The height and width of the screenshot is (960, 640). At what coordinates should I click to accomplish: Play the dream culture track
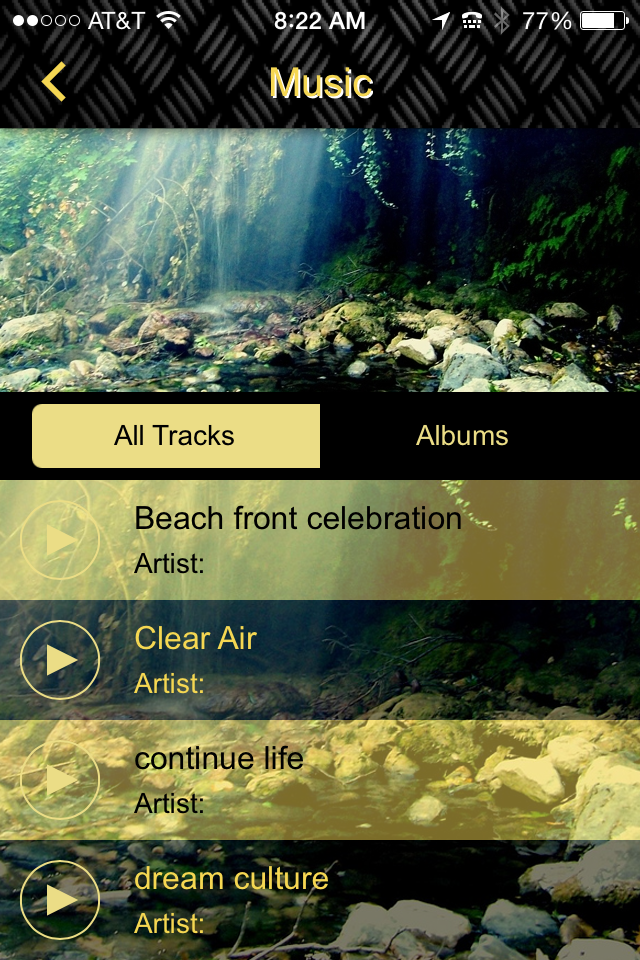(x=60, y=900)
